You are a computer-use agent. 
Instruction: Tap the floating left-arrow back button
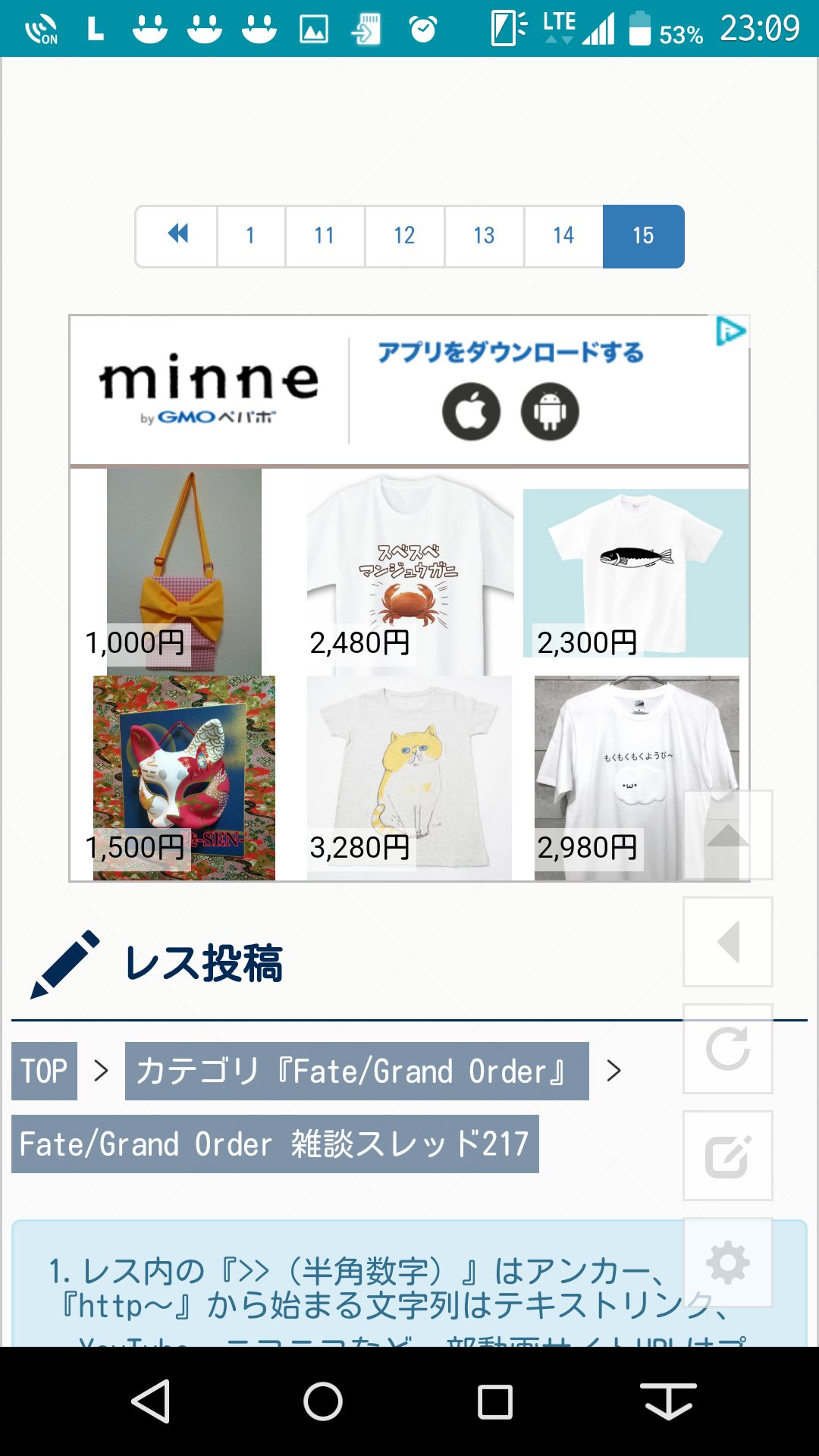(x=727, y=942)
